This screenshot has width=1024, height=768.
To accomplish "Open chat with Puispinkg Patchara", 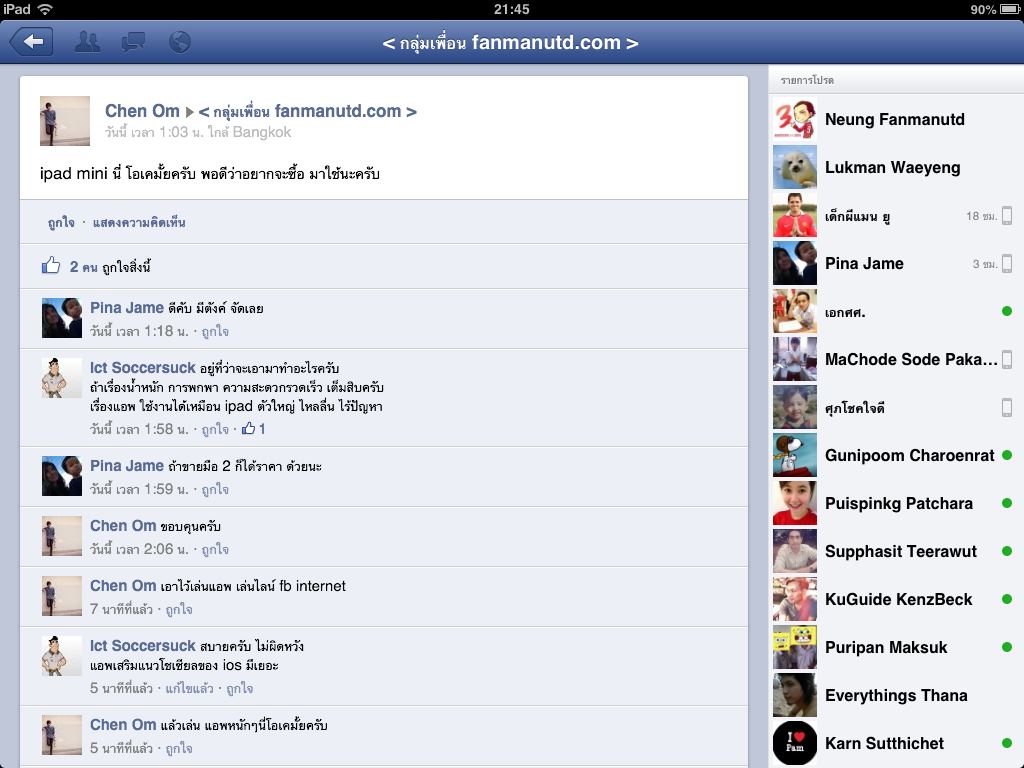I will pyautogui.click(x=898, y=504).
